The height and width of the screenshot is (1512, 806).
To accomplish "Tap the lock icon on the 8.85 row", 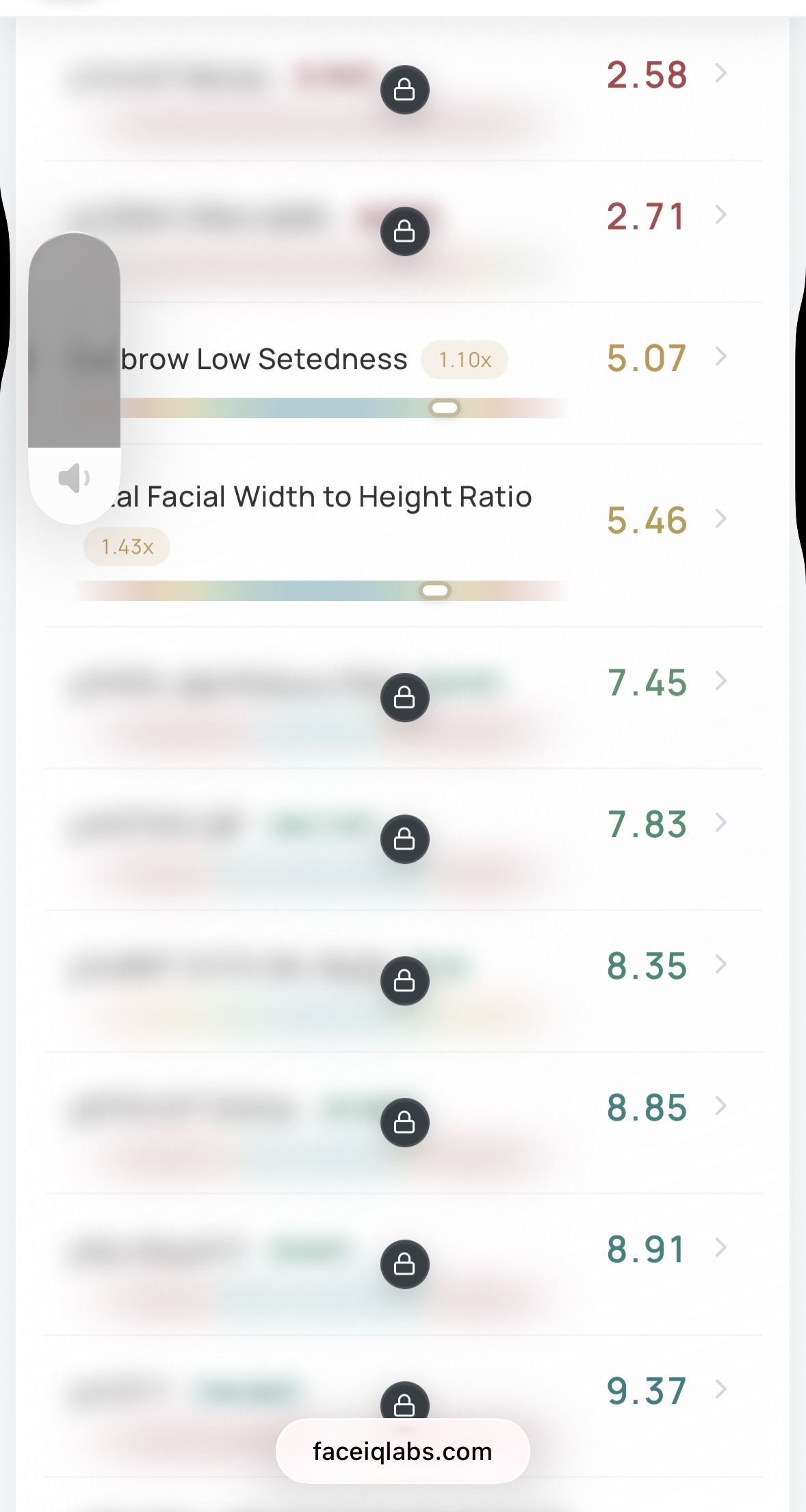I will [404, 1123].
